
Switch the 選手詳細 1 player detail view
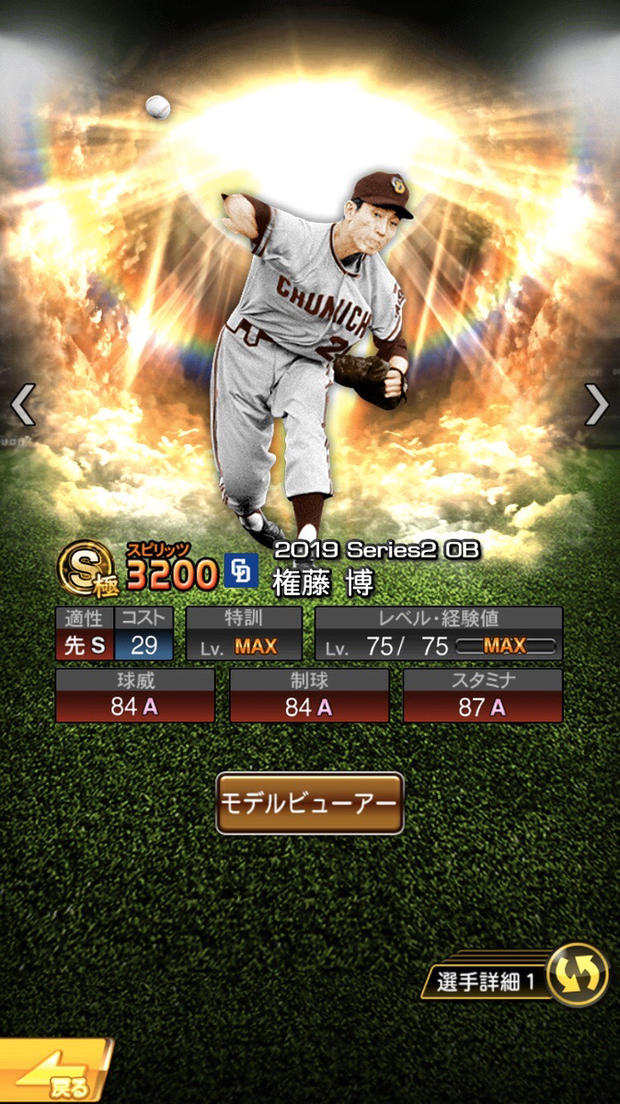point(578,973)
